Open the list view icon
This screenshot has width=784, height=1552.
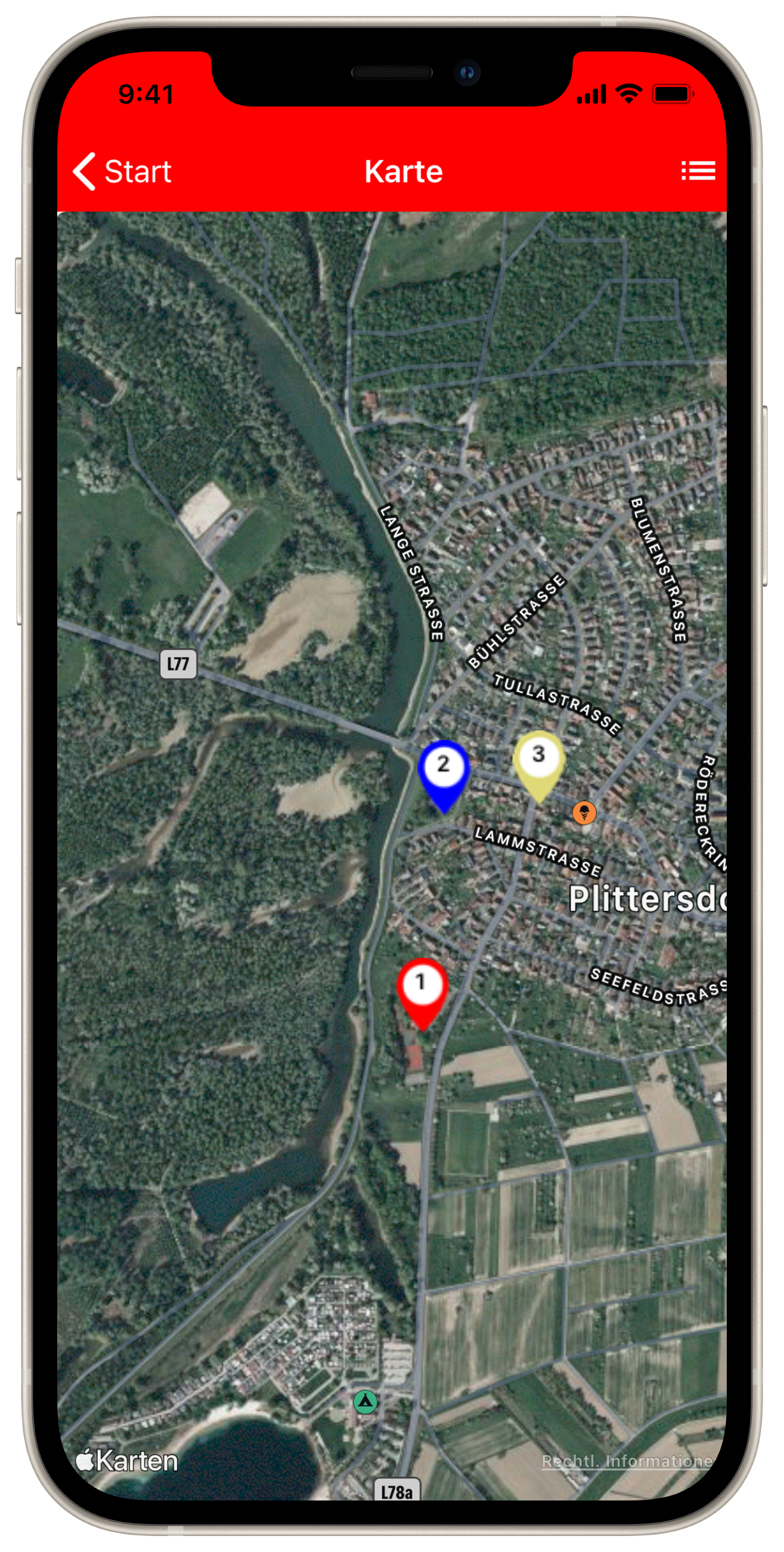click(x=698, y=171)
